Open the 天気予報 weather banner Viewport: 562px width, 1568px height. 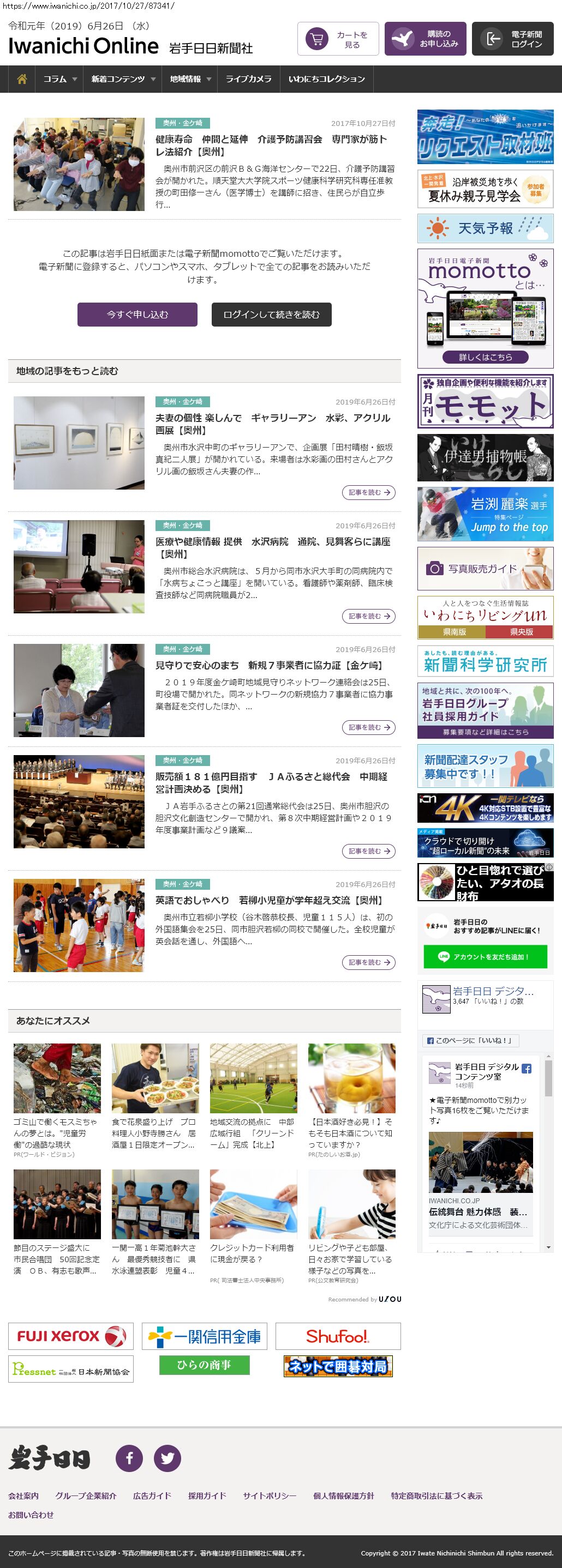pos(485,228)
